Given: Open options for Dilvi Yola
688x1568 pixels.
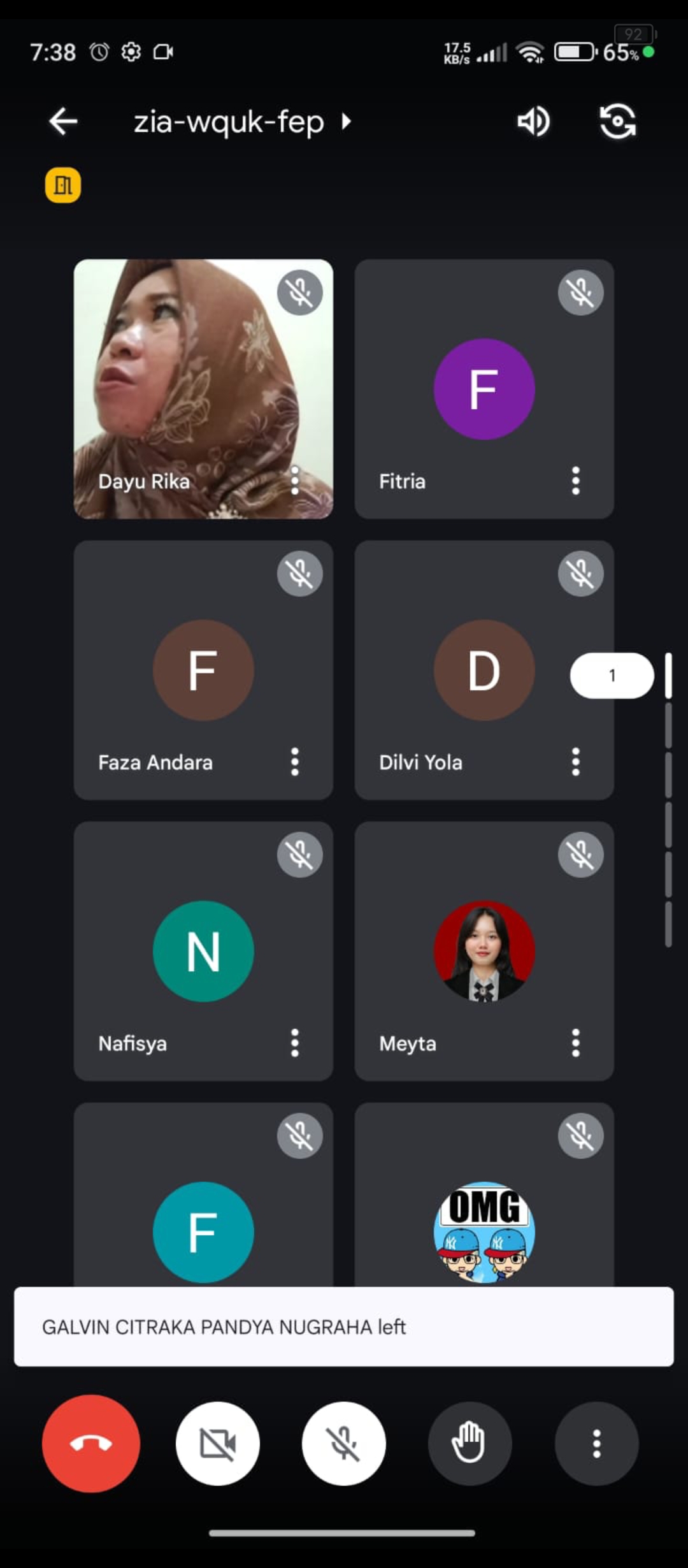Looking at the screenshot, I should [x=575, y=762].
